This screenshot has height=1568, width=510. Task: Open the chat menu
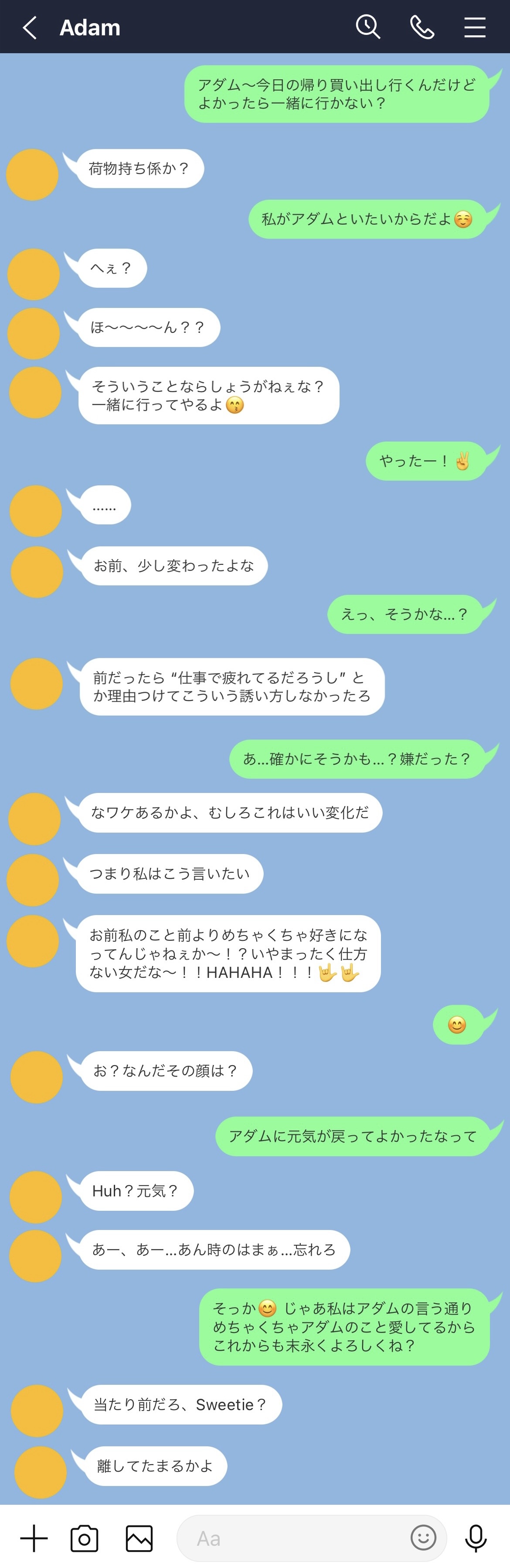pos(475,27)
